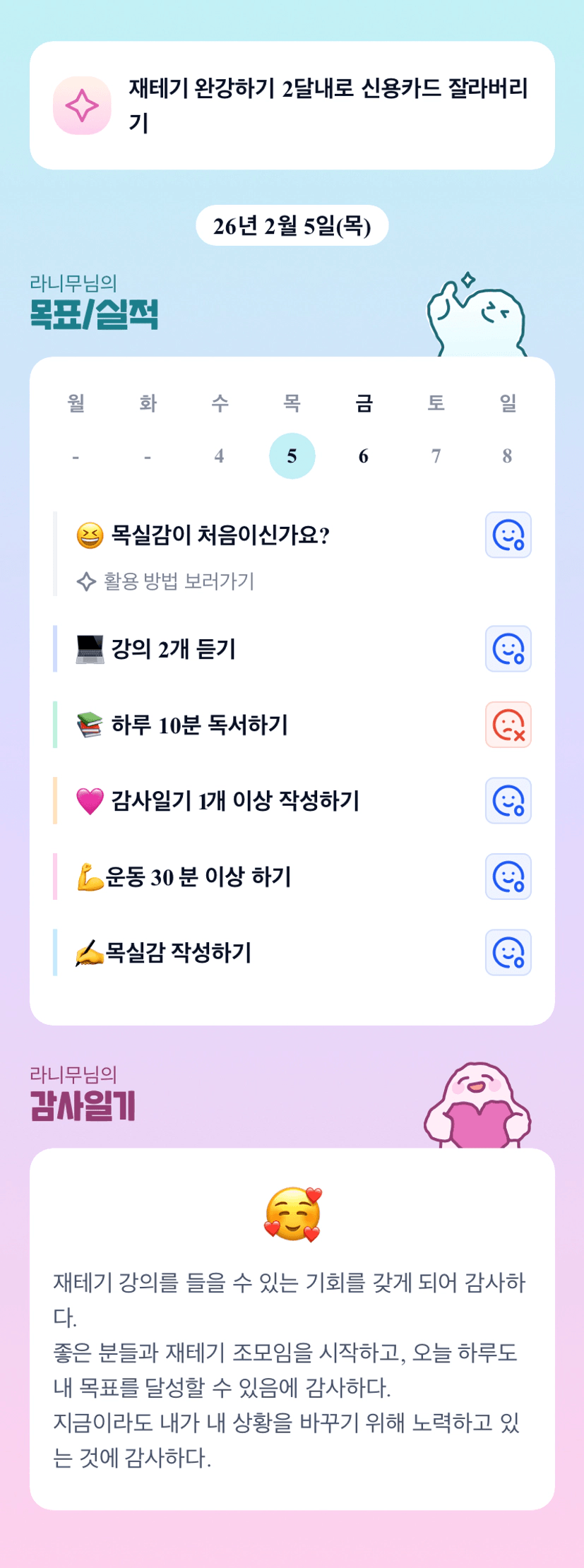The height and width of the screenshot is (1568, 584).
Task: Select Wednesday the 4th in the week calendar
Action: 219,456
